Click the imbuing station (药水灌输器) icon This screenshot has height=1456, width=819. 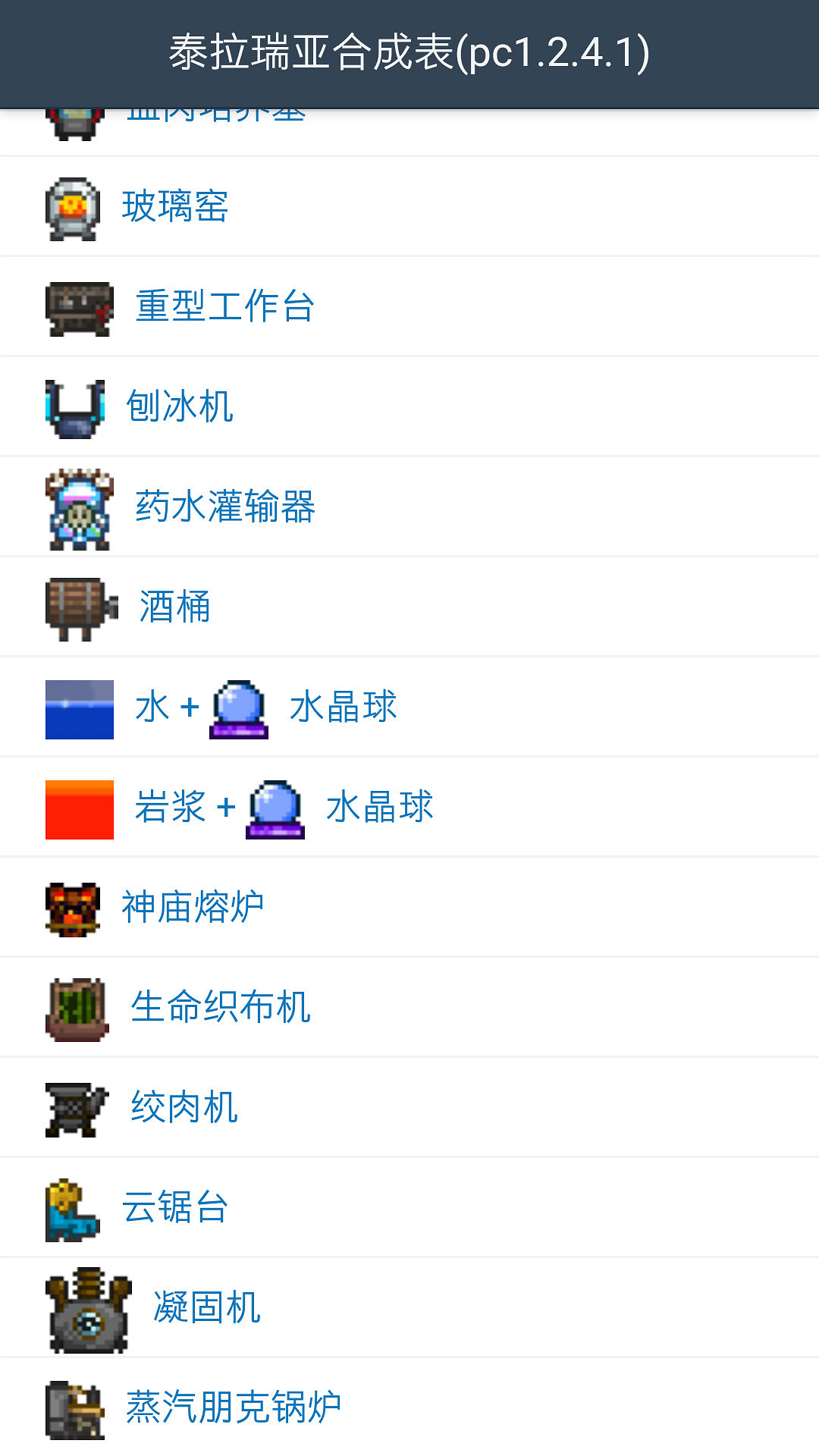[78, 507]
